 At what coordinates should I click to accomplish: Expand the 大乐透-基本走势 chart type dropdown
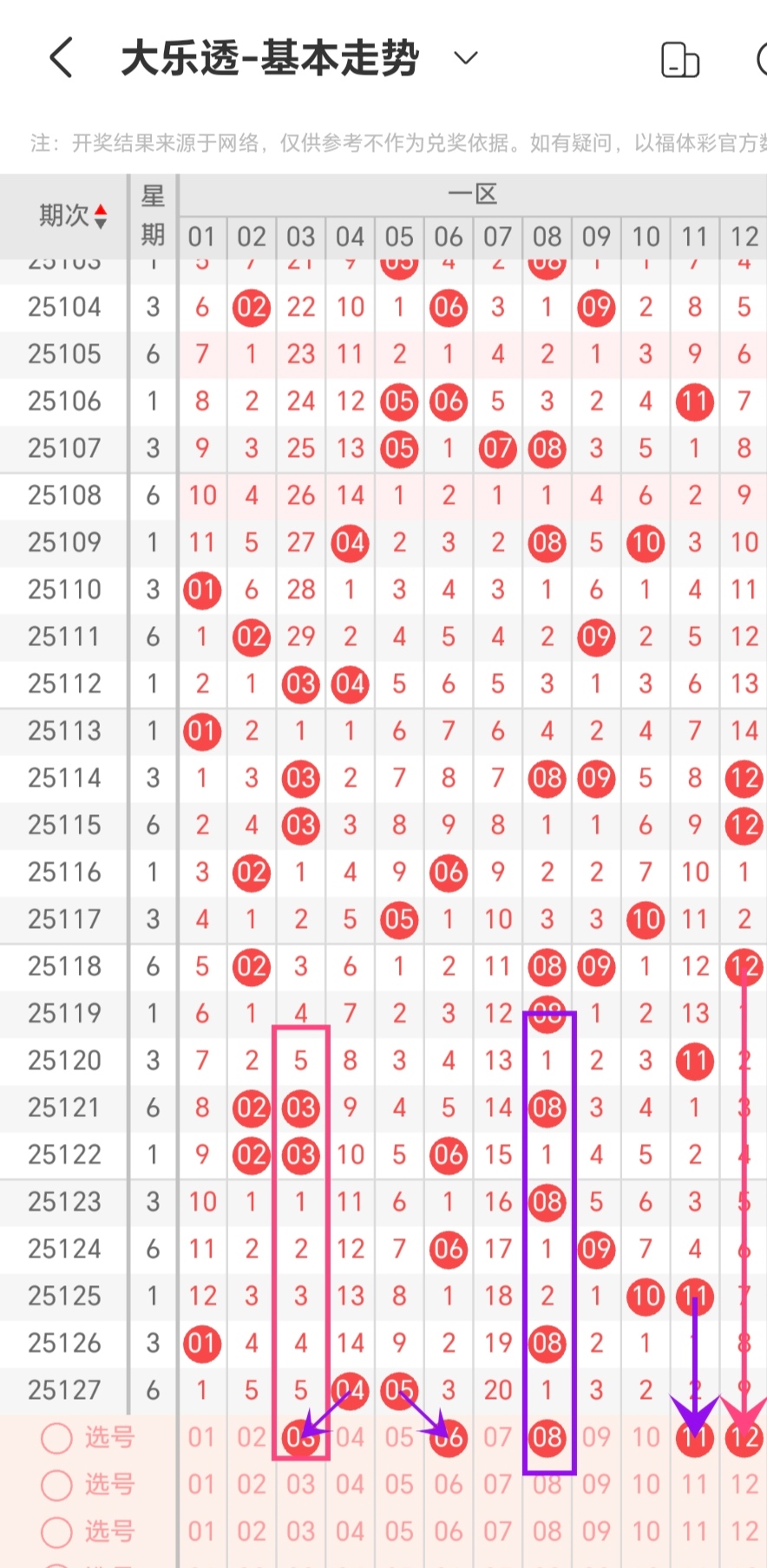(466, 58)
